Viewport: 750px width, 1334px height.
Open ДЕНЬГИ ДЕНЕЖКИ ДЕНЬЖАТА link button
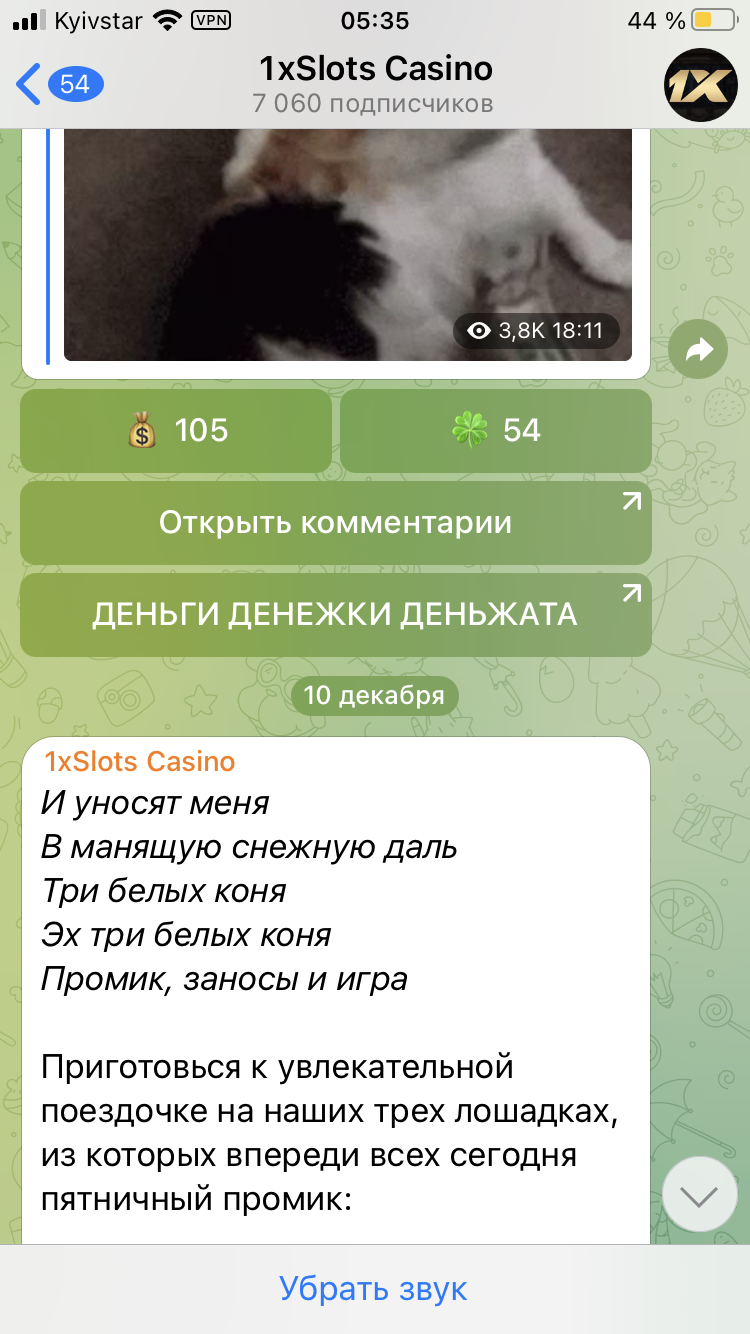point(335,614)
